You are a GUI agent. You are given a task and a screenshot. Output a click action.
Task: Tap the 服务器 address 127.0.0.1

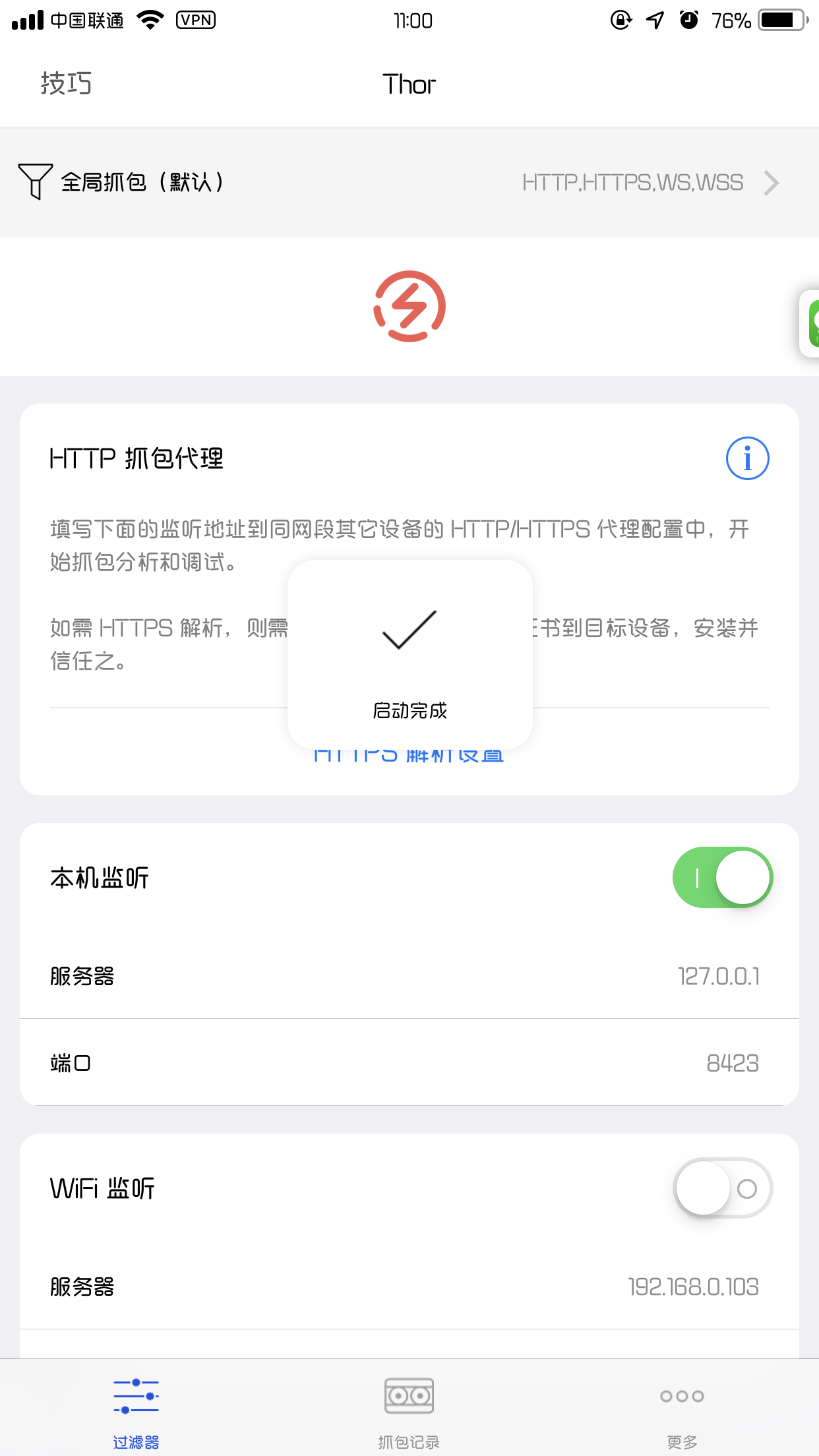[x=719, y=977]
